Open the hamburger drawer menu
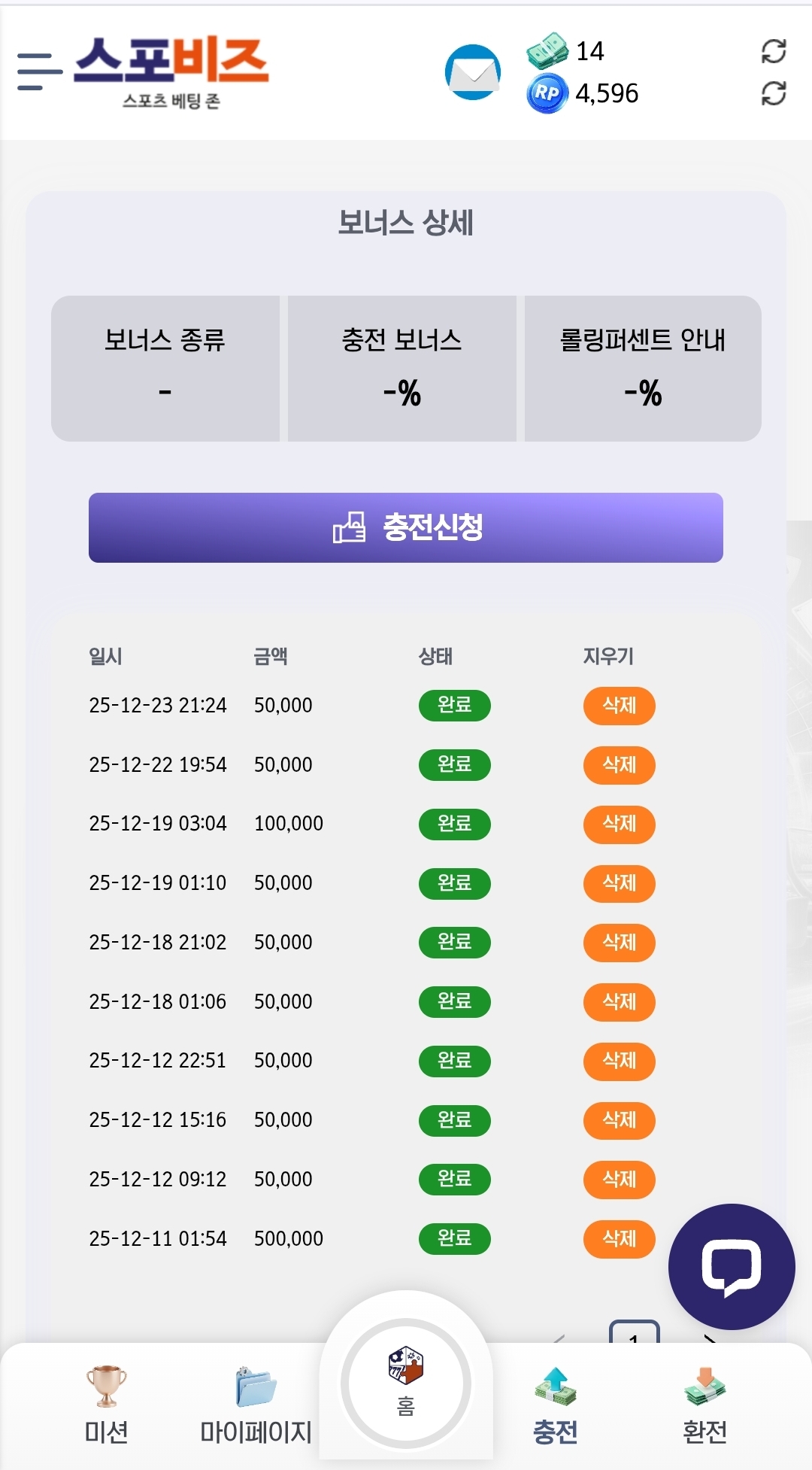This screenshot has height=1470, width=812. click(39, 71)
